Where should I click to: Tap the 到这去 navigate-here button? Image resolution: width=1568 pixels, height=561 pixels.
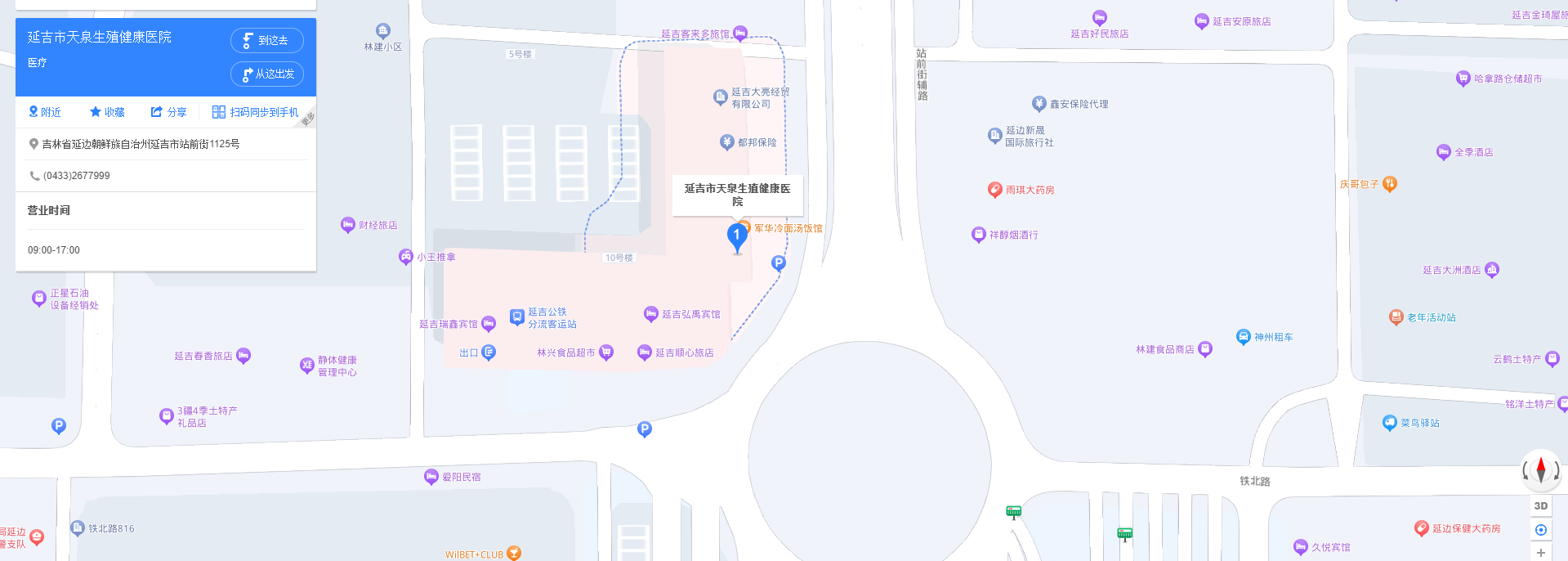point(266,40)
